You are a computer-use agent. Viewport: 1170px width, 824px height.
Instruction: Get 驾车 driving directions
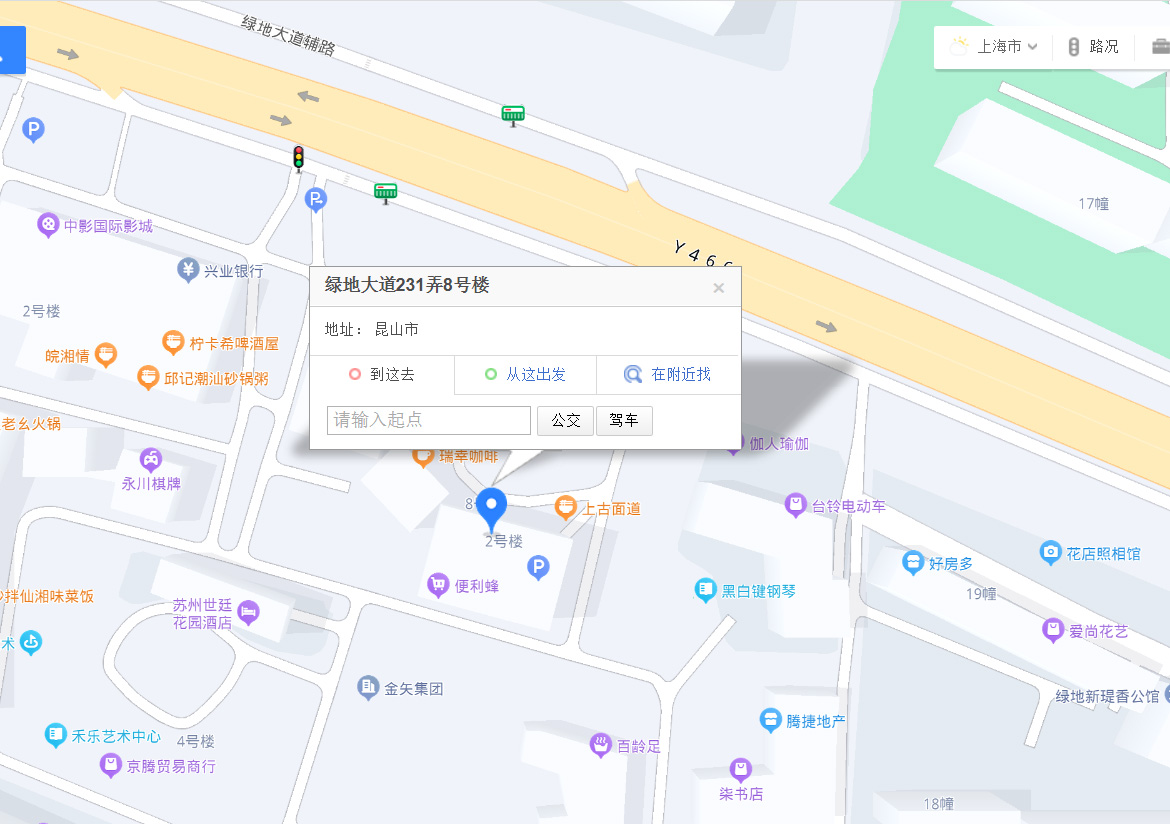coord(624,420)
